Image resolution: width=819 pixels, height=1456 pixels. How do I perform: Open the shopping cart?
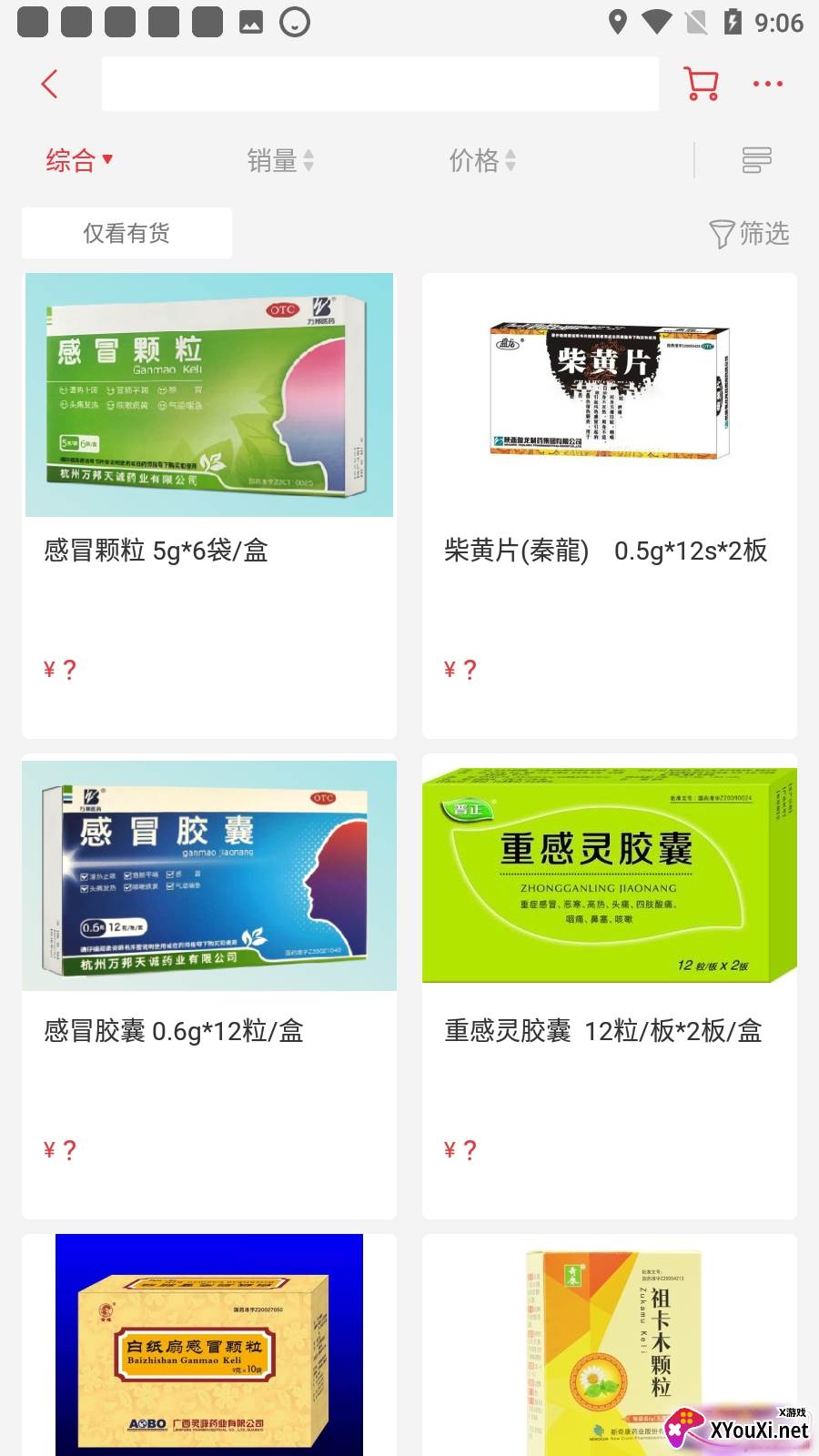(x=701, y=84)
